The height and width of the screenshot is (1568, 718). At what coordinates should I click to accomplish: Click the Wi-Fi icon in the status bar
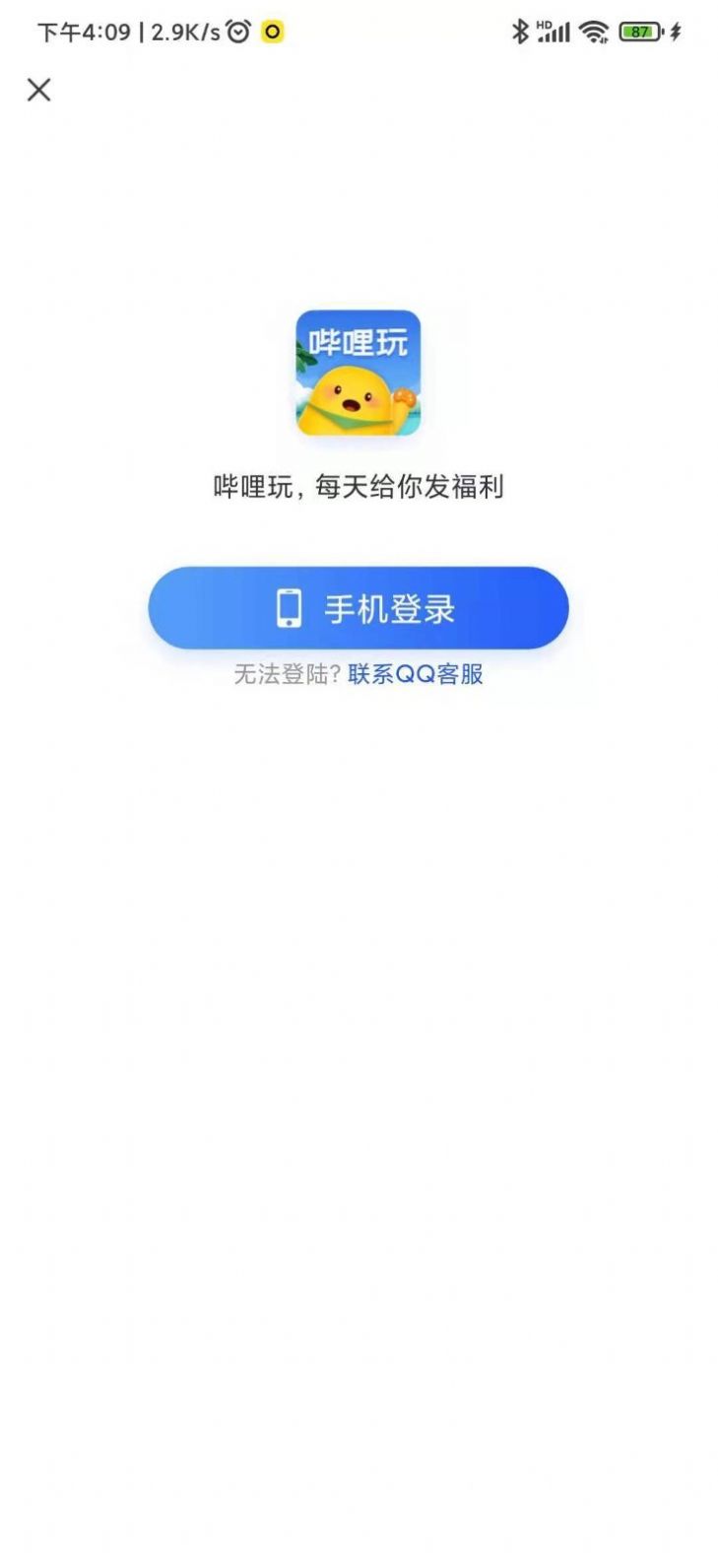tap(592, 31)
